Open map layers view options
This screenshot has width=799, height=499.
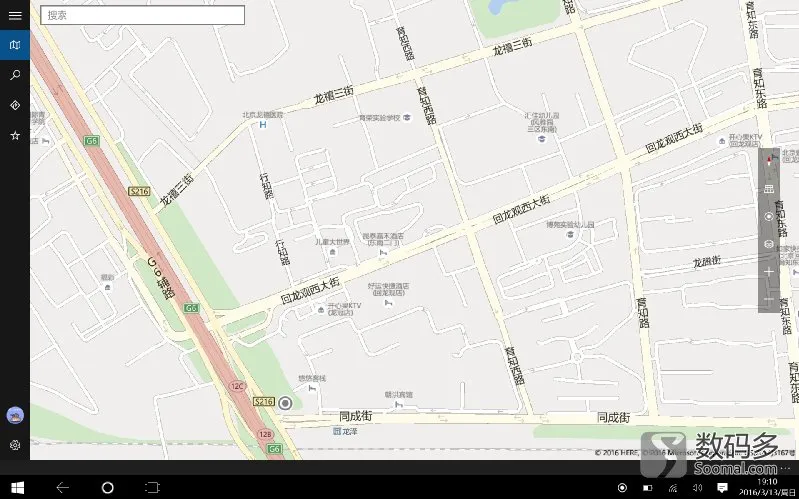[768, 244]
